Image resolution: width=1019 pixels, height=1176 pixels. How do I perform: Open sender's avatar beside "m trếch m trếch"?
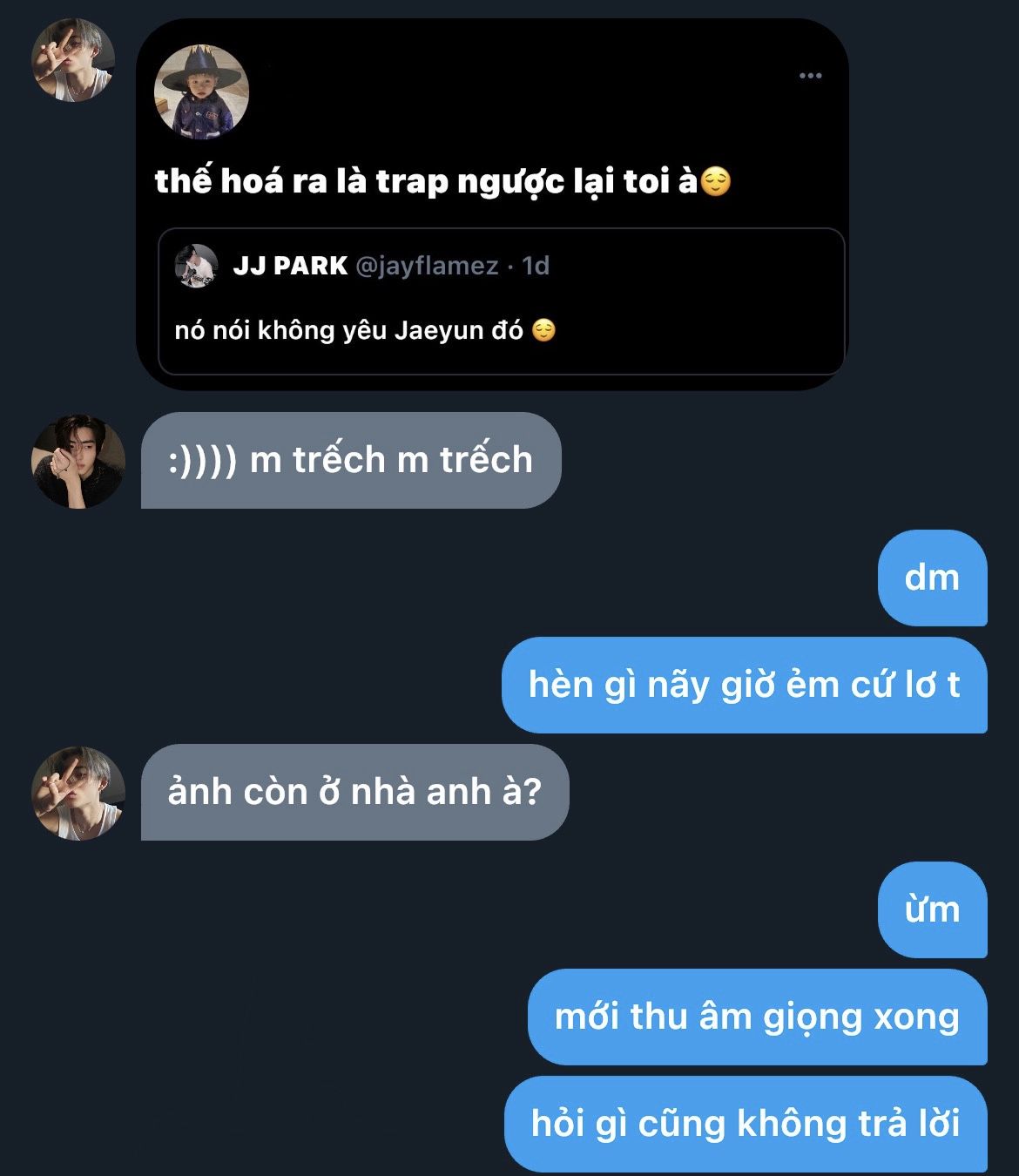[78, 461]
